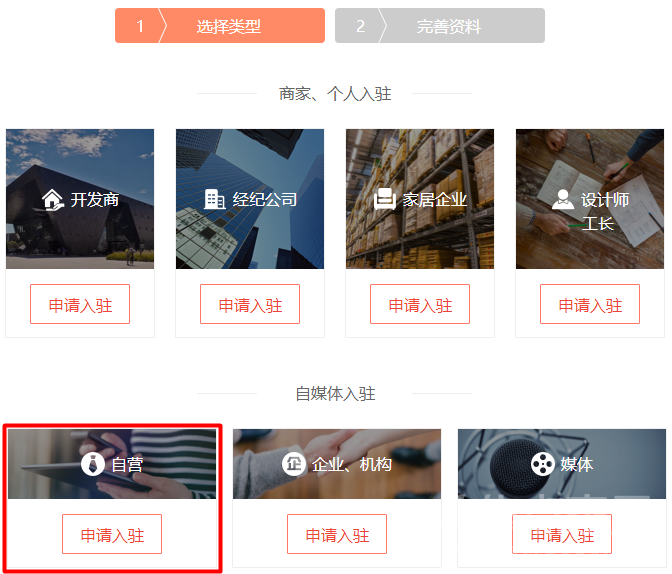Image resolution: width=672 pixels, height=574 pixels.
Task: Open the 家居企业 card image
Action: tap(420, 198)
